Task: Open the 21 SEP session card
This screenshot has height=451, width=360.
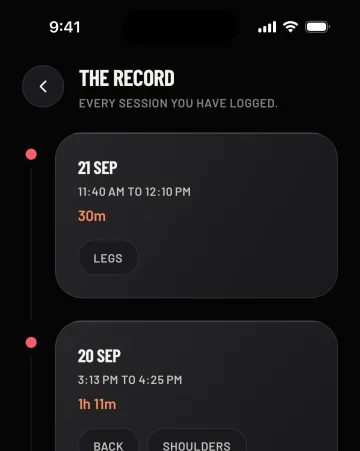Action: 196,215
